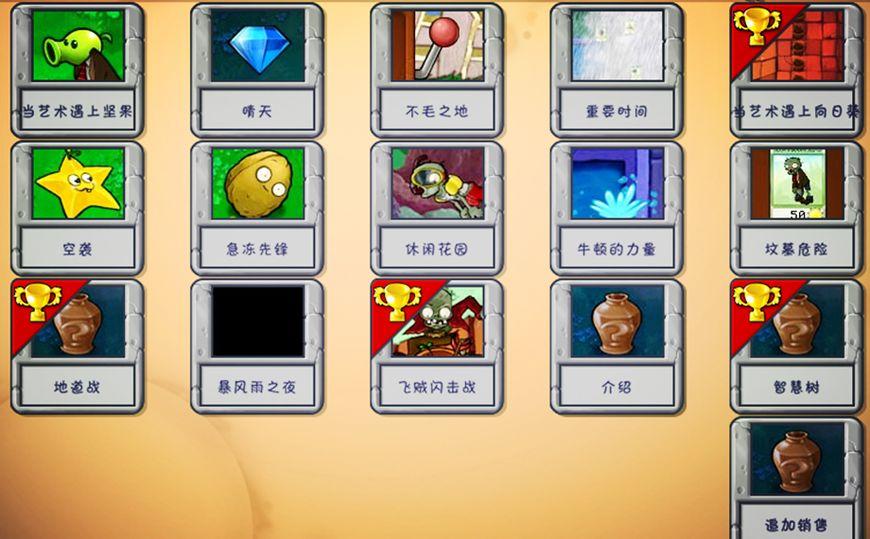Choose the 急冻先锋 level
This screenshot has width=870, height=539.
257,208
